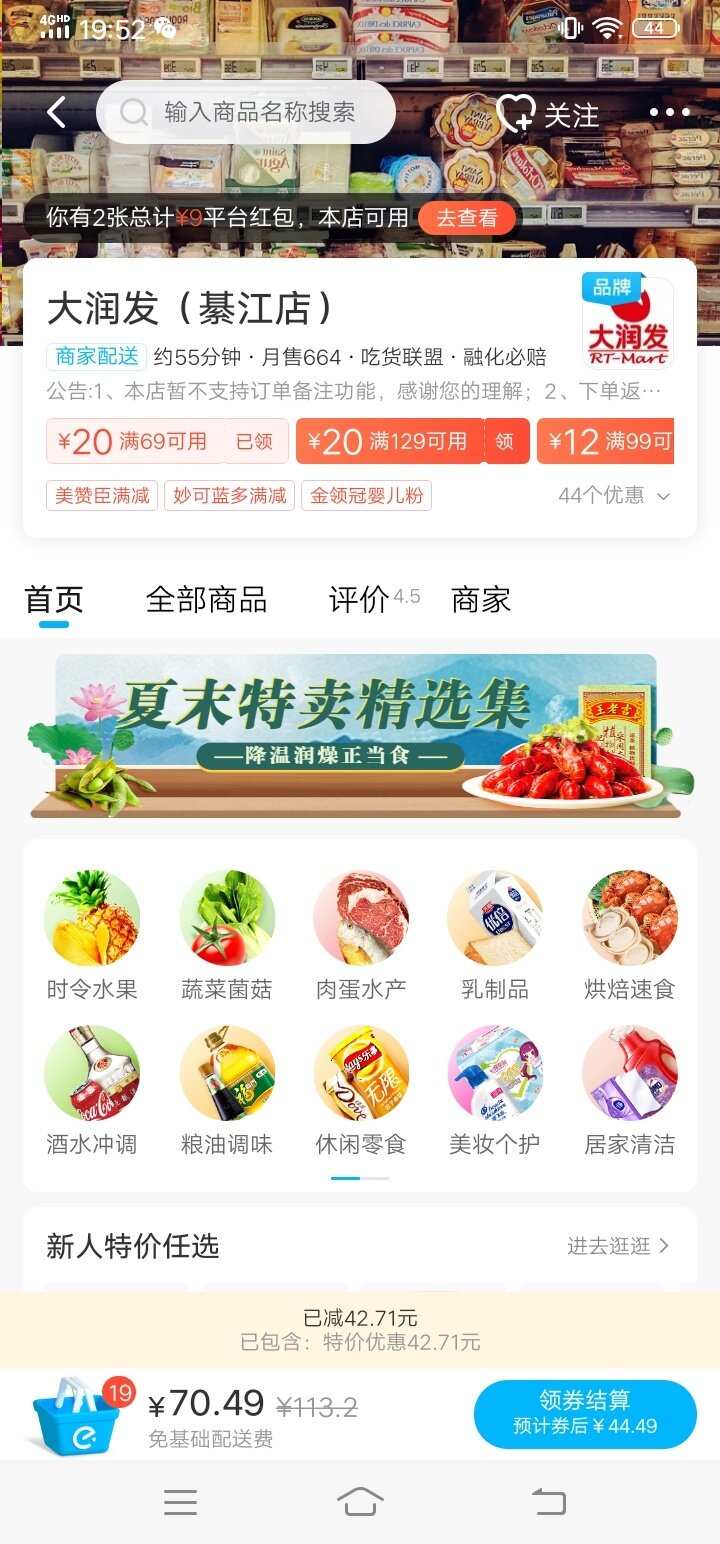
Task: Tap 进去逛逛 for new-user deals
Action: pyautogui.click(x=618, y=1246)
